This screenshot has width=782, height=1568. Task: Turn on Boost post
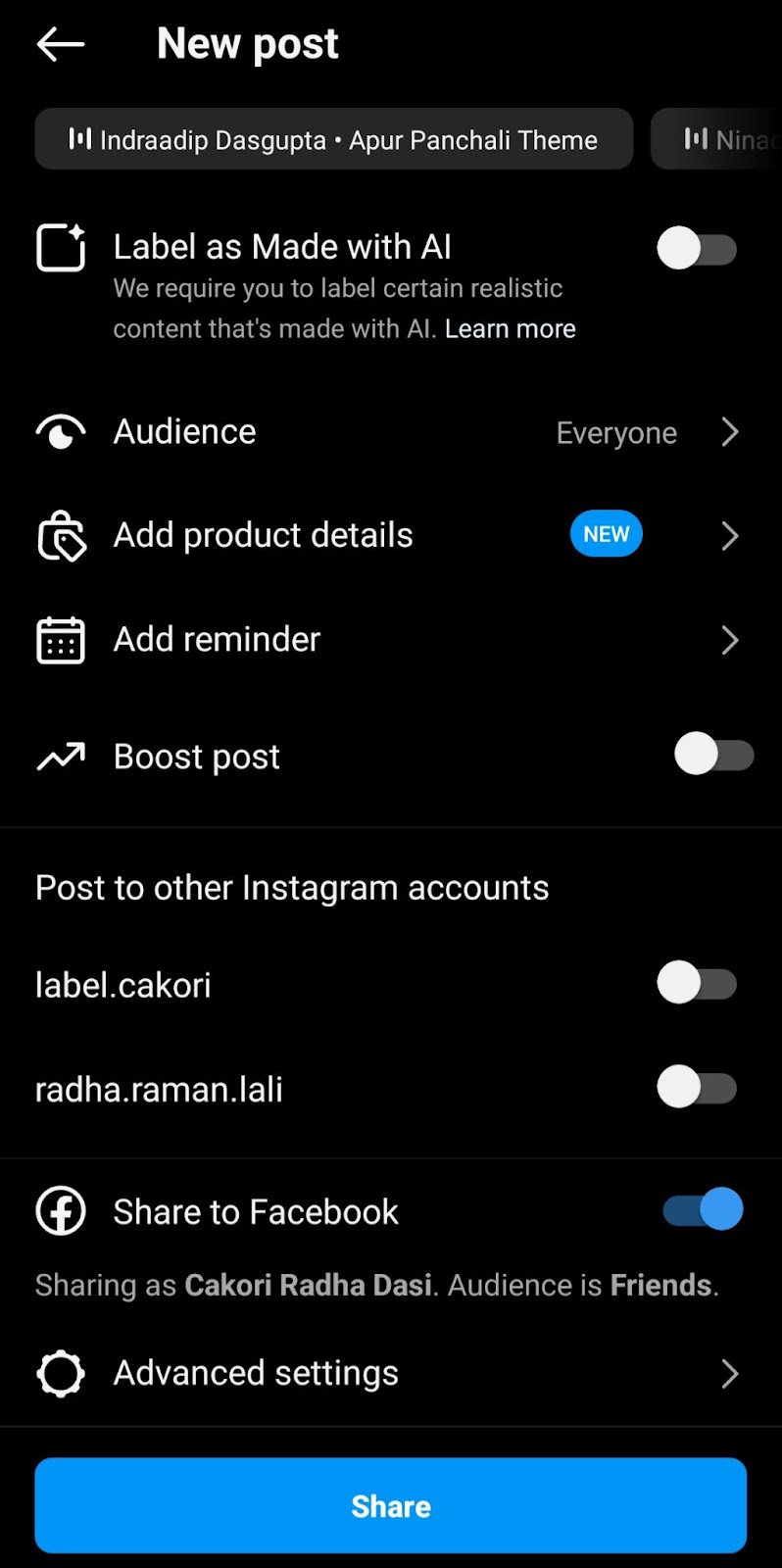coord(713,756)
